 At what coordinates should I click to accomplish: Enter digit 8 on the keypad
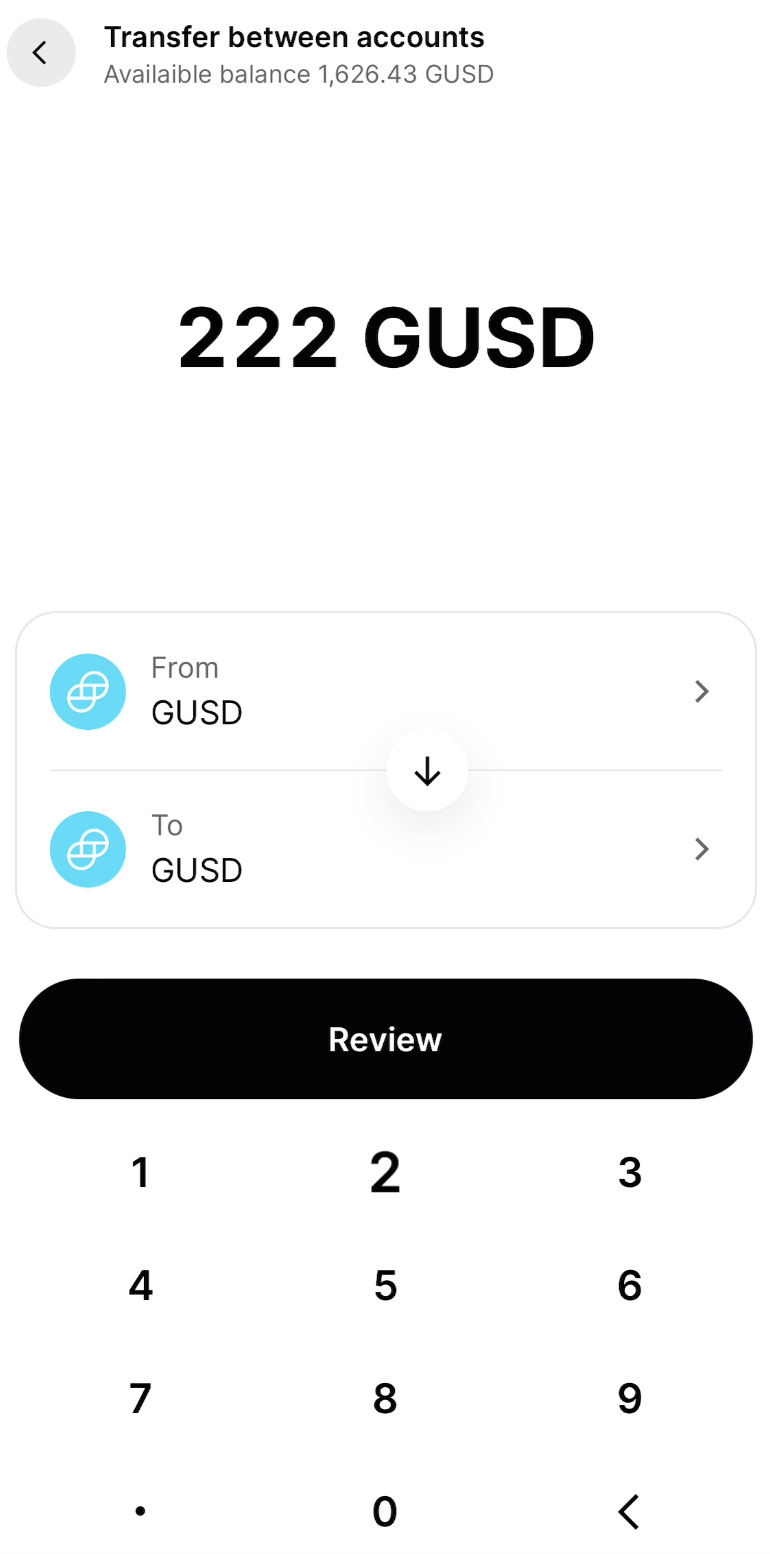pos(385,1398)
